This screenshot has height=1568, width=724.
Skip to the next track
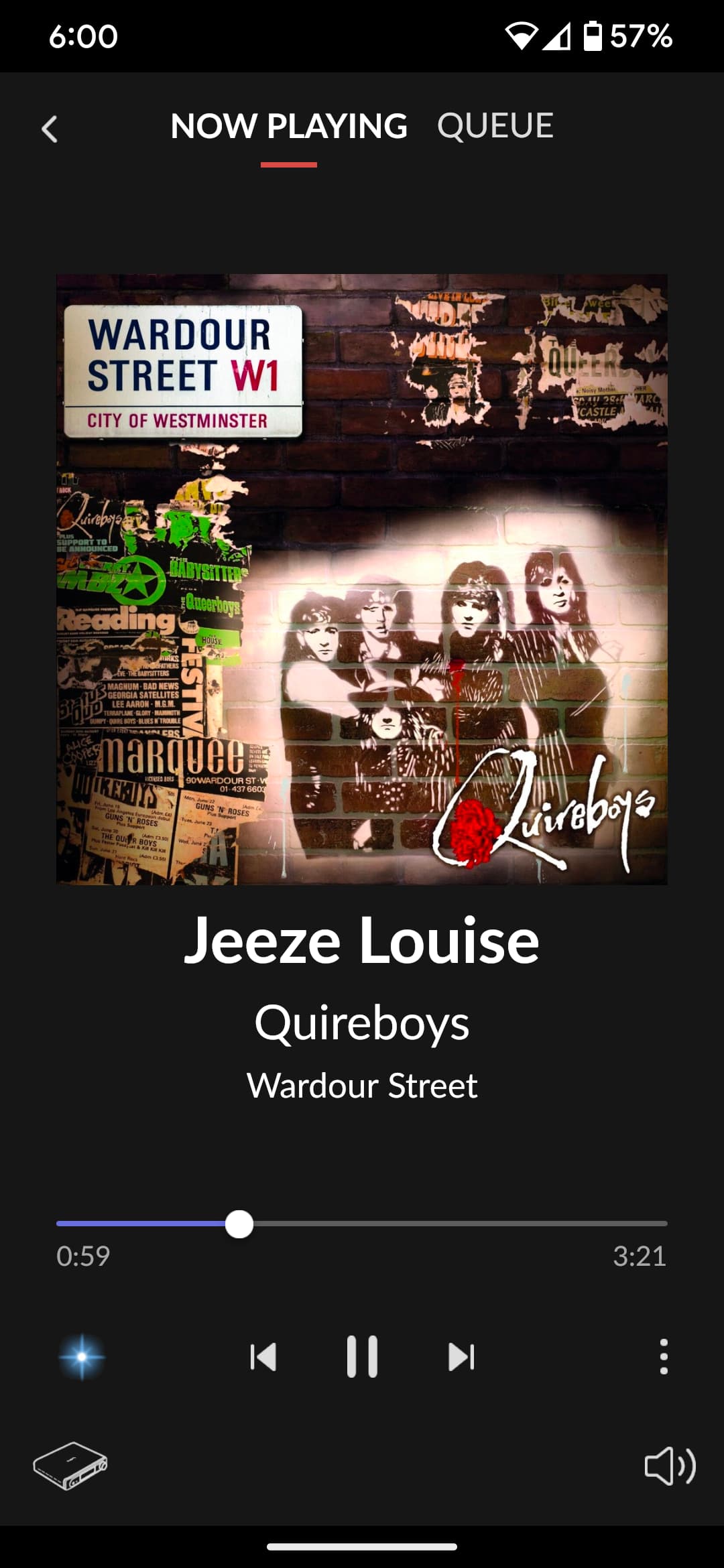461,1357
